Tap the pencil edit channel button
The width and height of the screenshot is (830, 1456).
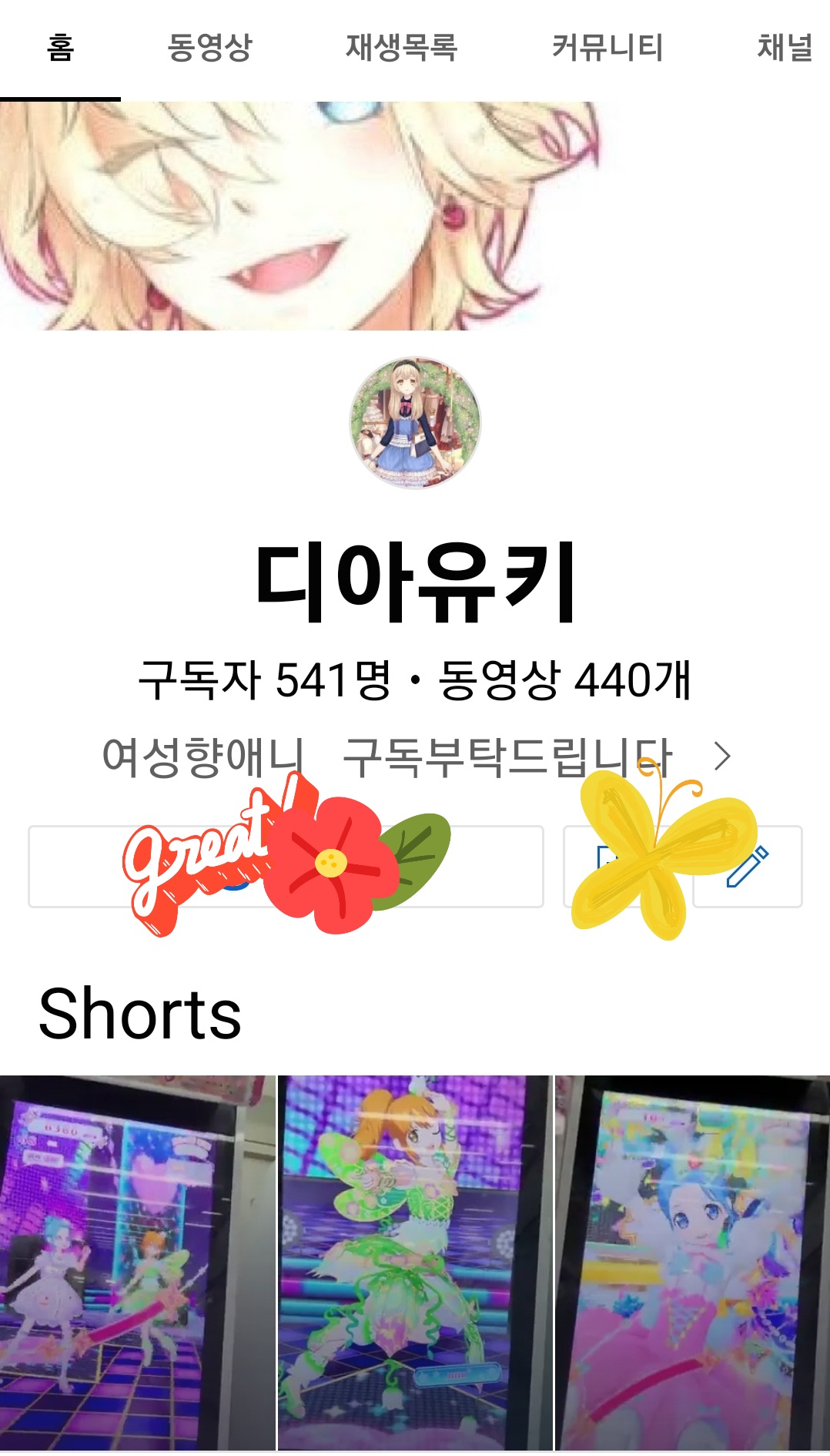pyautogui.click(x=748, y=866)
